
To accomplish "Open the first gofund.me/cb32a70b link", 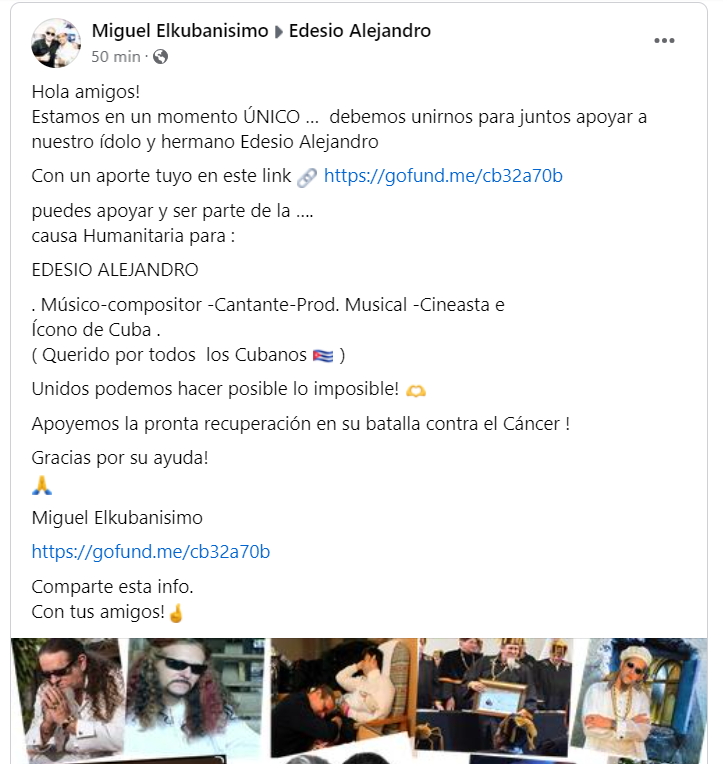I will point(443,176).
